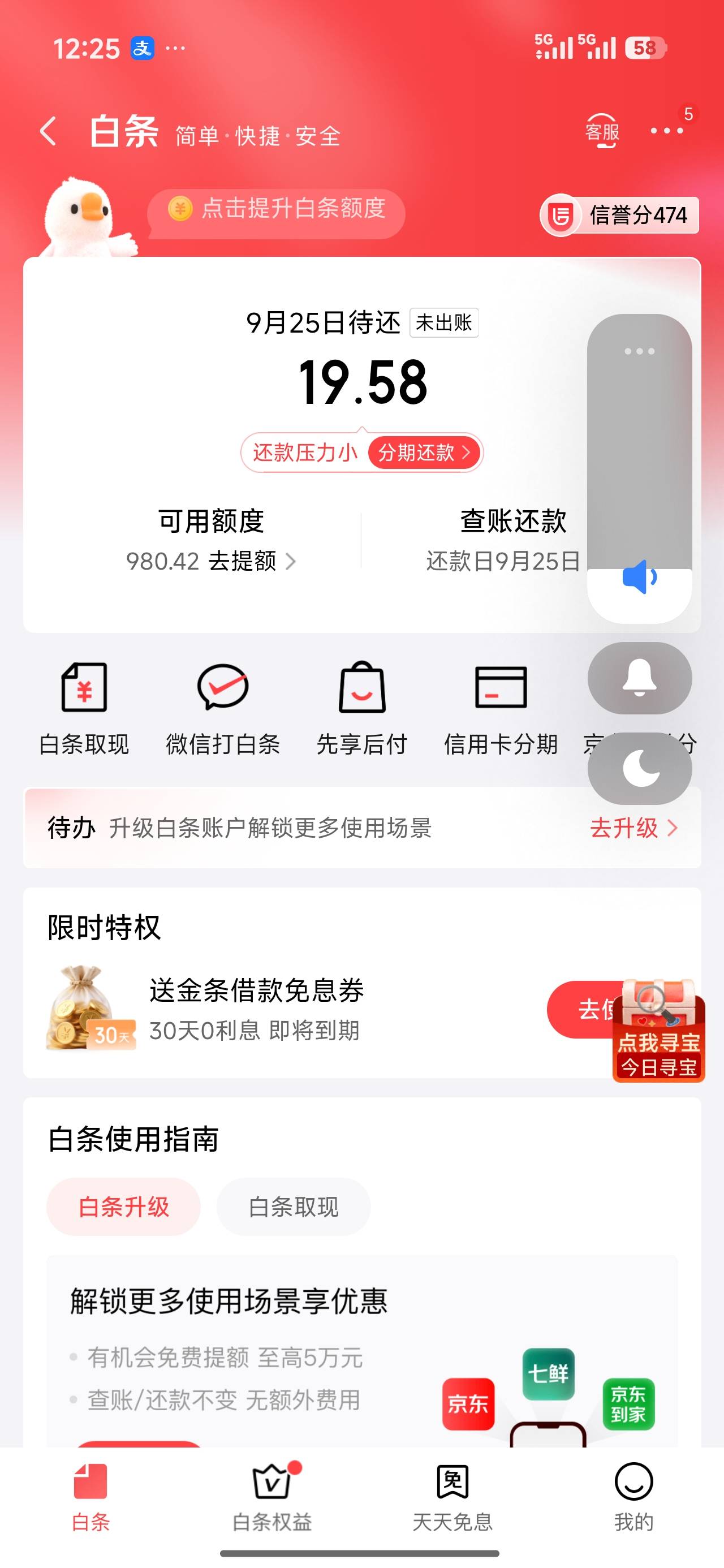Open 先享后付 shortcut

[x=361, y=708]
